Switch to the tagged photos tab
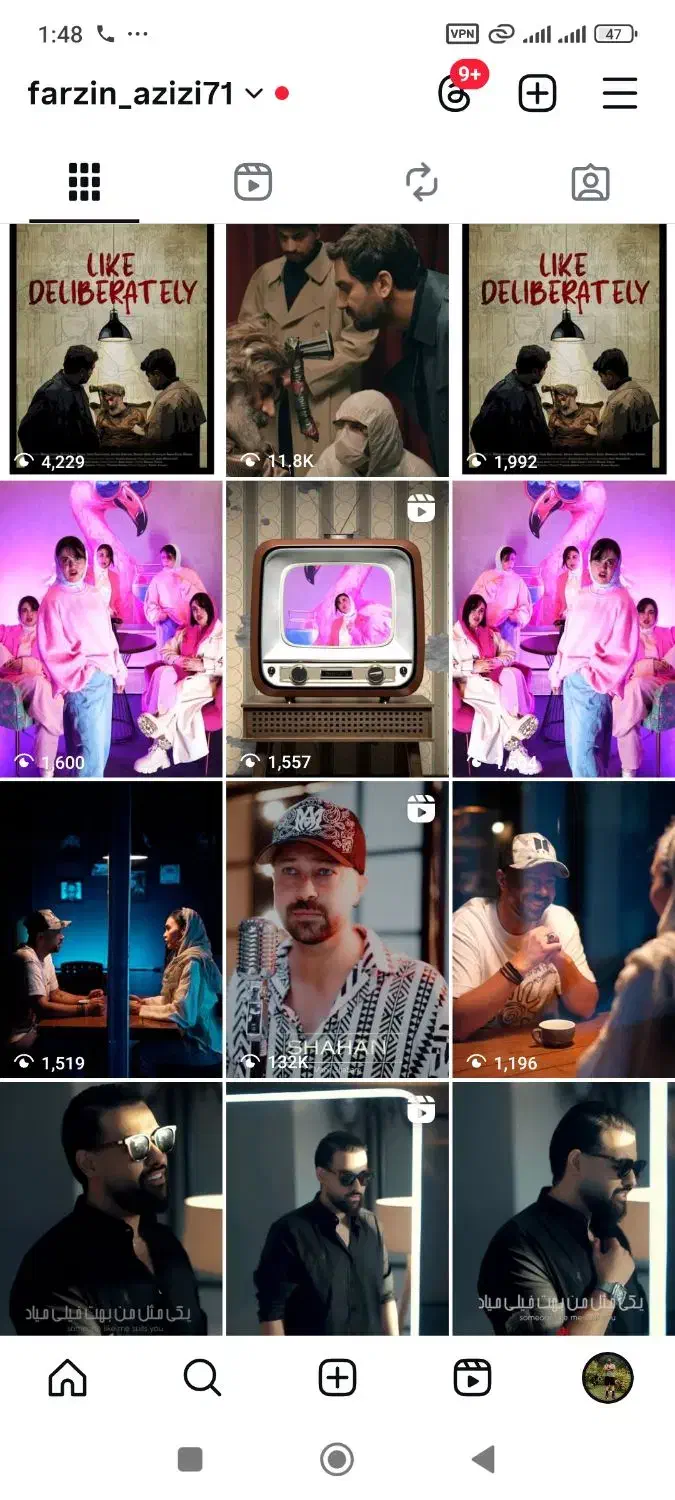Viewport: 675px width, 1500px height. coord(590,183)
